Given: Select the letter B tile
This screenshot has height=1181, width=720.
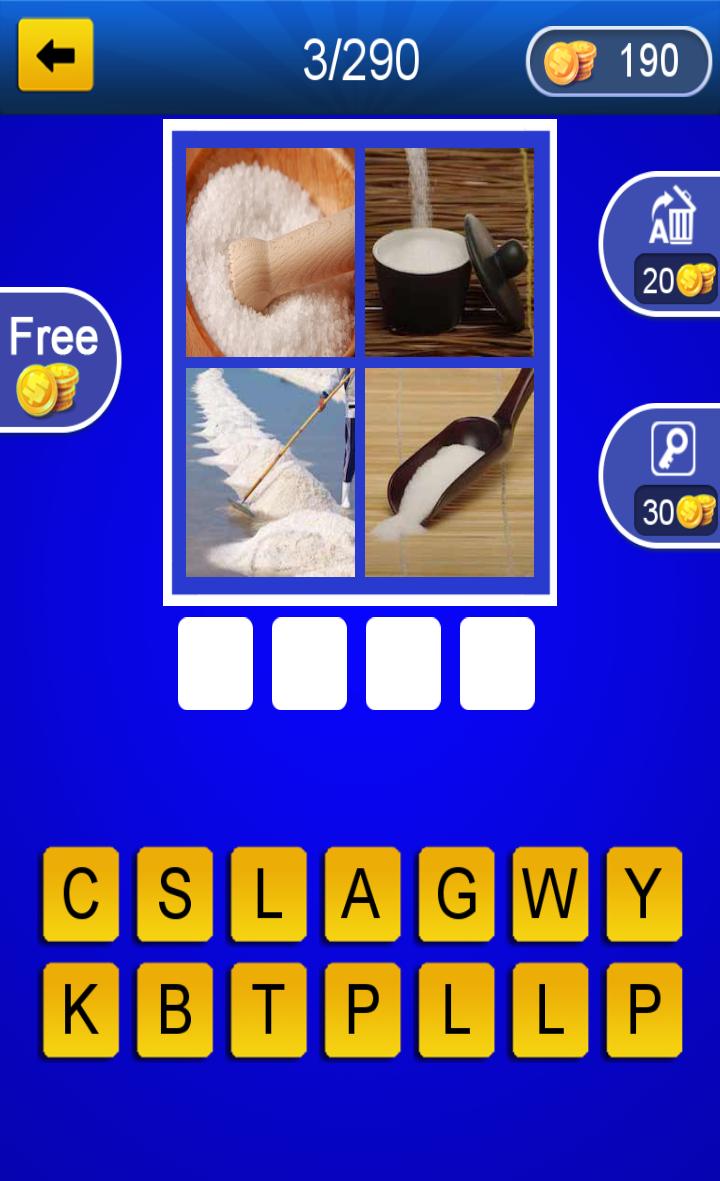Looking at the screenshot, I should [x=175, y=1010].
